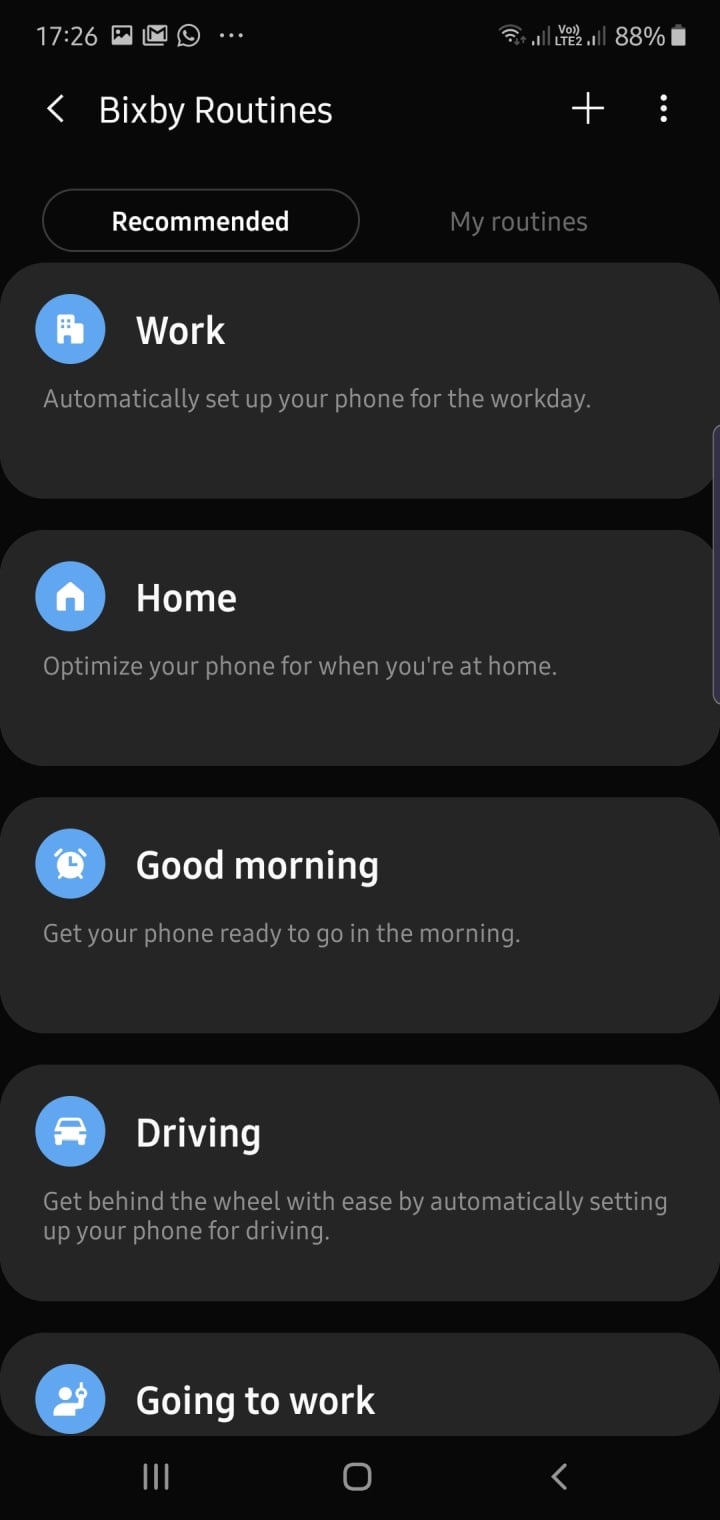
Task: Tap the system home button
Action: click(357, 1476)
